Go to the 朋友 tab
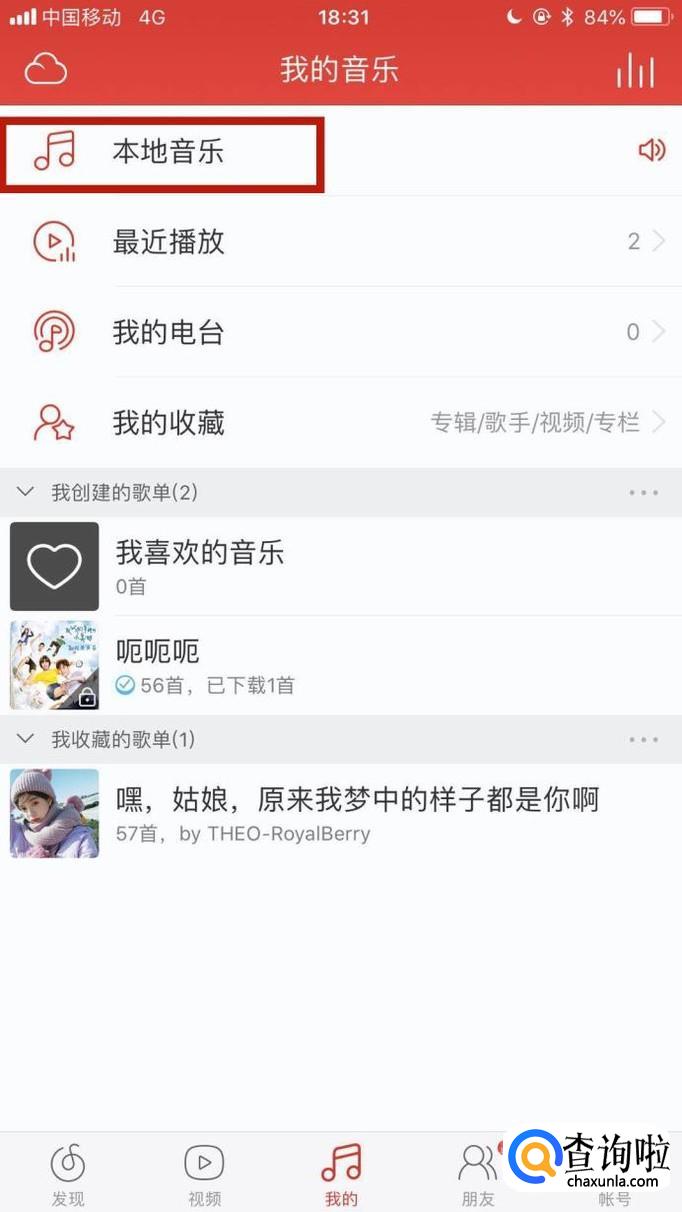 click(477, 1175)
